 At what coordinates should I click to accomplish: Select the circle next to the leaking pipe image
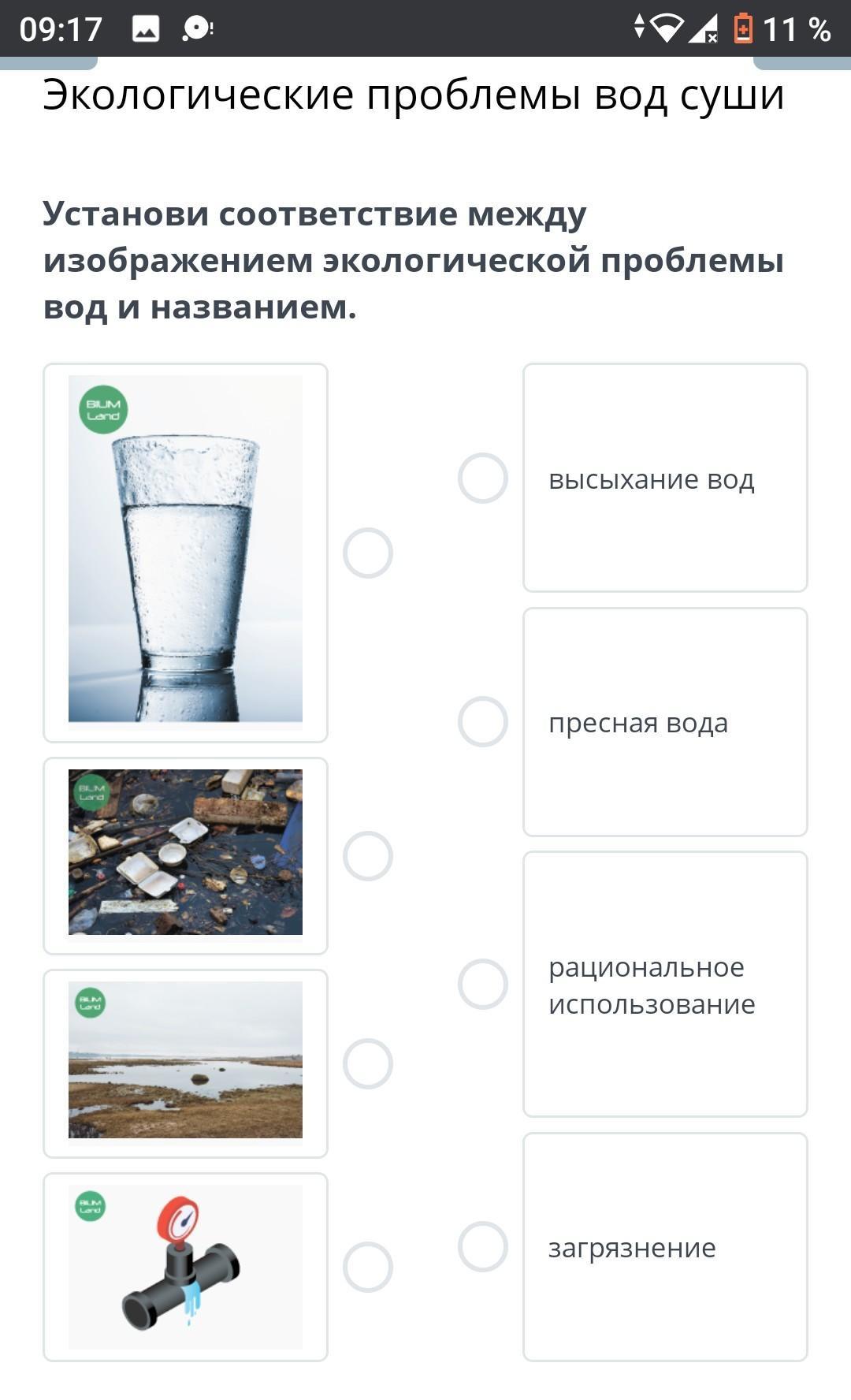pos(368,1267)
